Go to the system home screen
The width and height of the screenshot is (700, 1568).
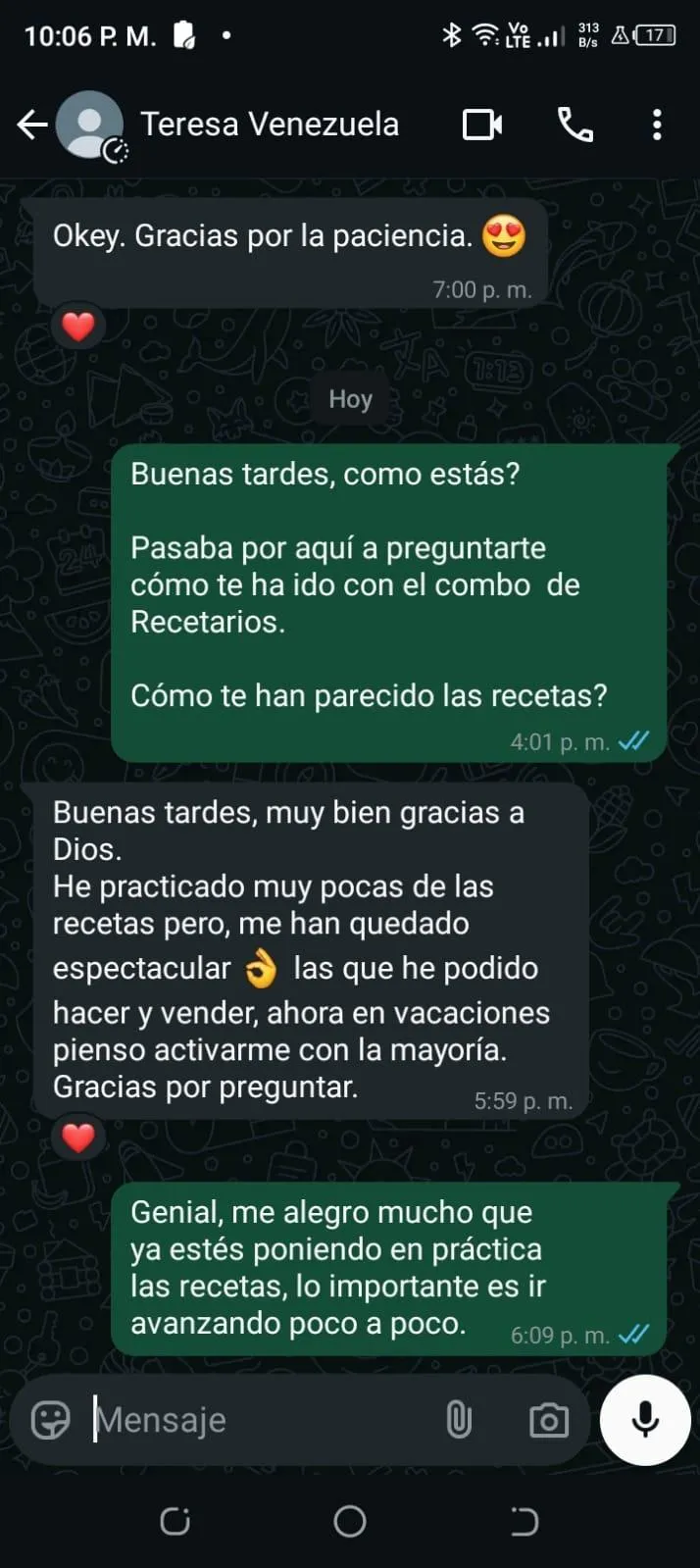(350, 1521)
